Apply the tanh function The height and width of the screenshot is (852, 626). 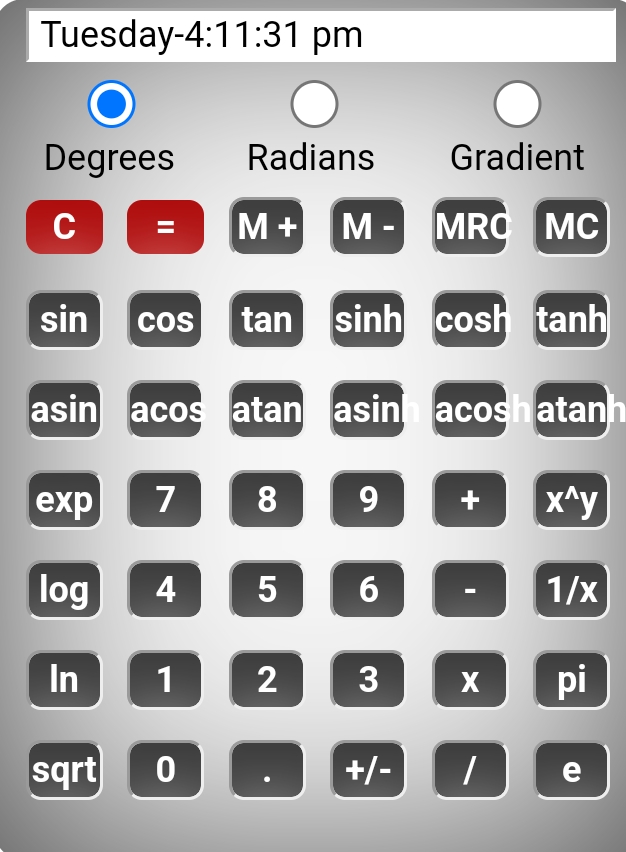click(571, 319)
